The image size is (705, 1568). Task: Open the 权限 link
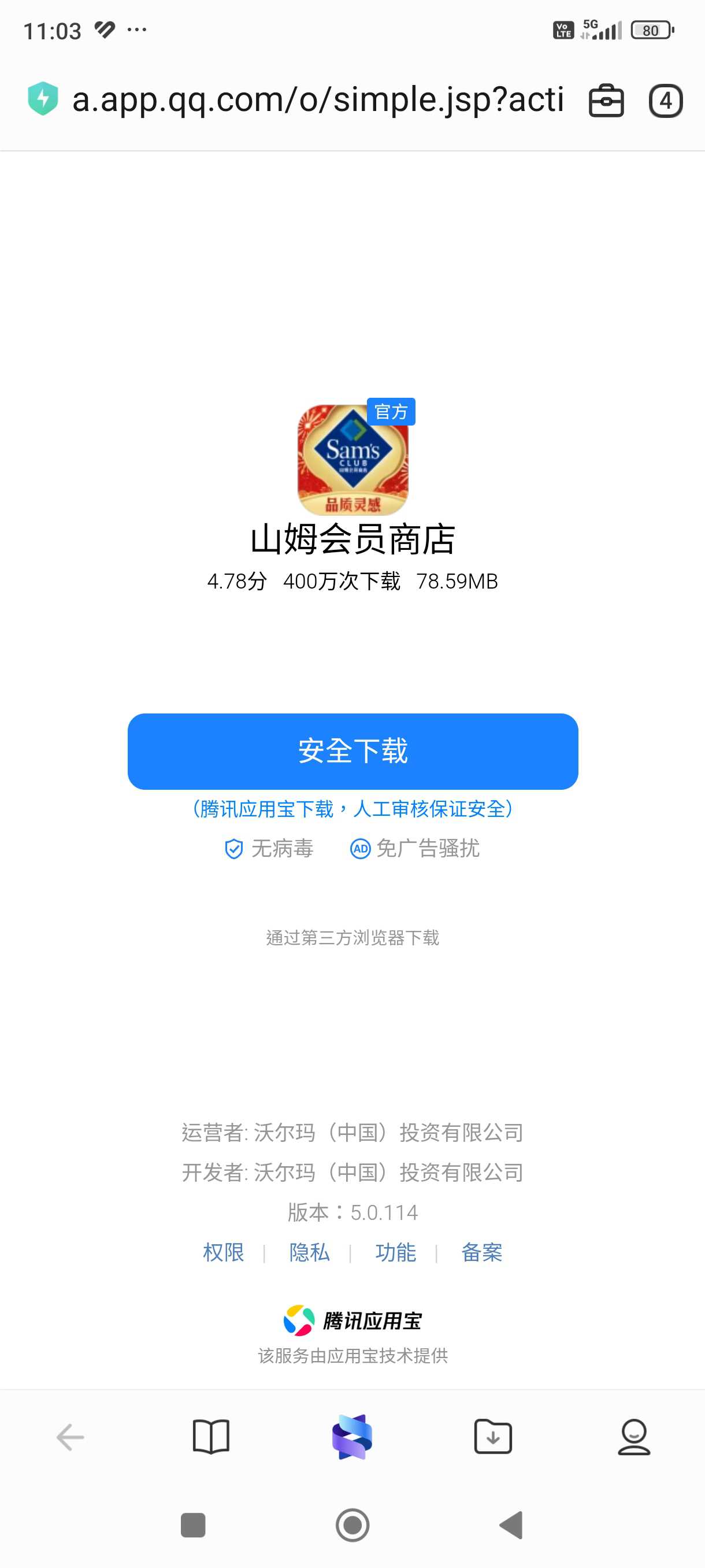[x=223, y=1252]
